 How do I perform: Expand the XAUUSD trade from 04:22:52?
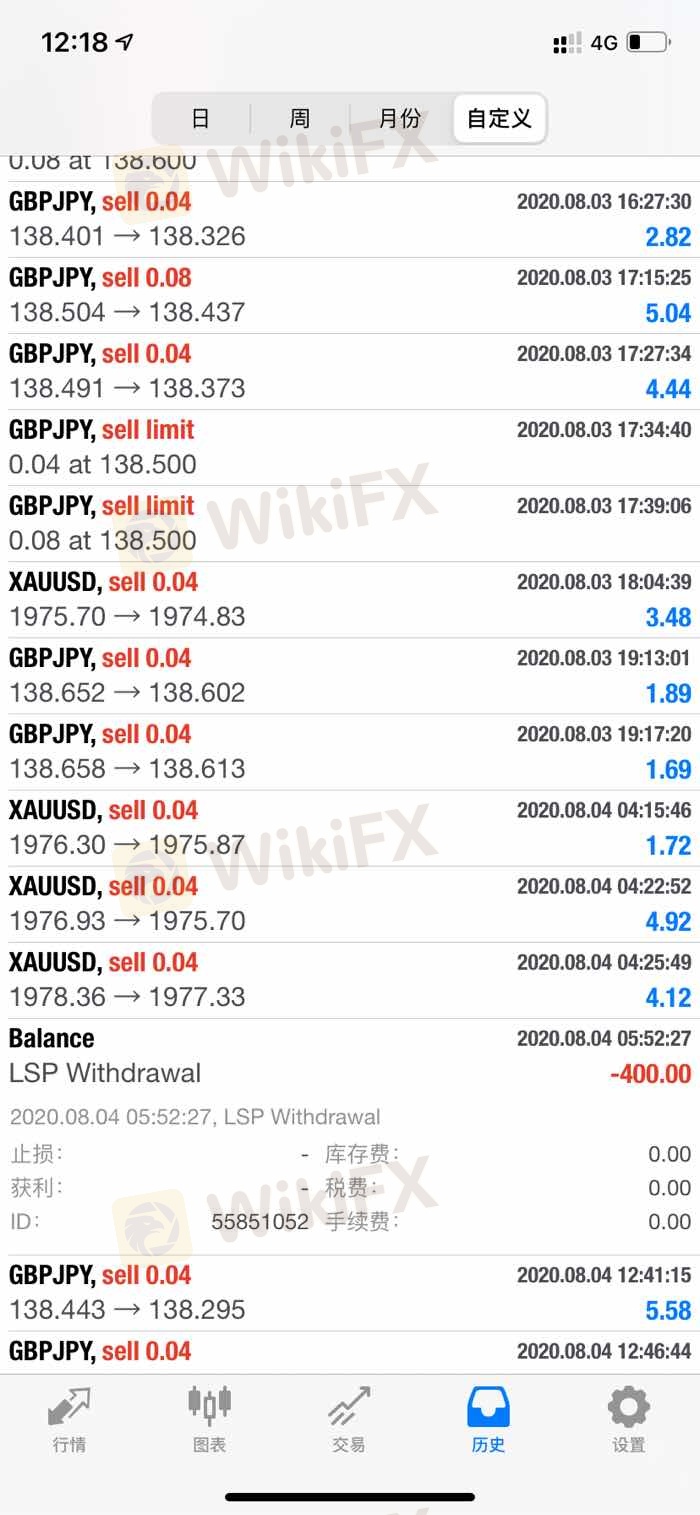click(350, 904)
